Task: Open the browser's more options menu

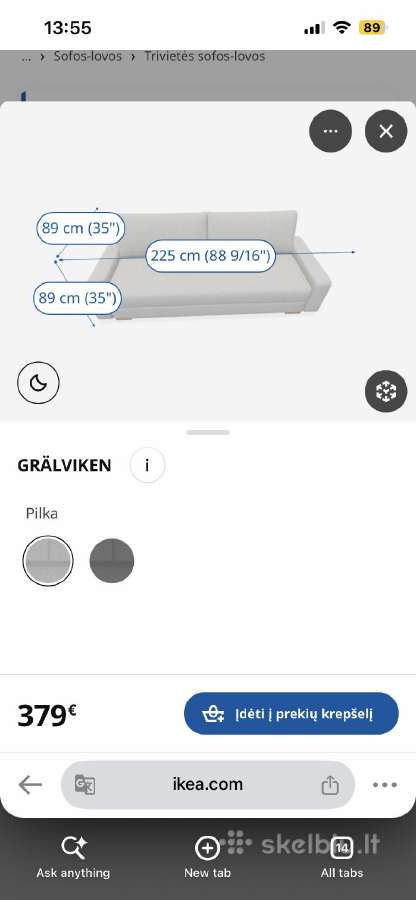Action: coord(385,785)
